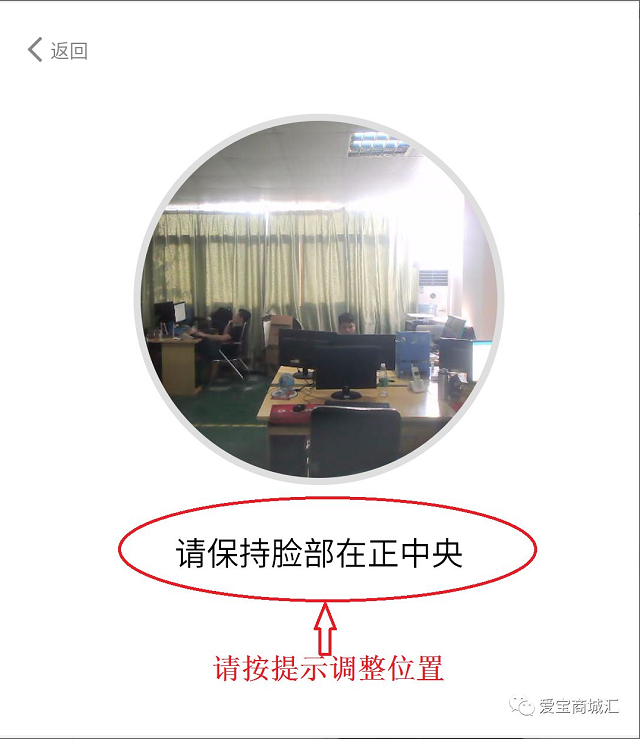
Task: Go back using the 返回 button
Action: (x=58, y=50)
